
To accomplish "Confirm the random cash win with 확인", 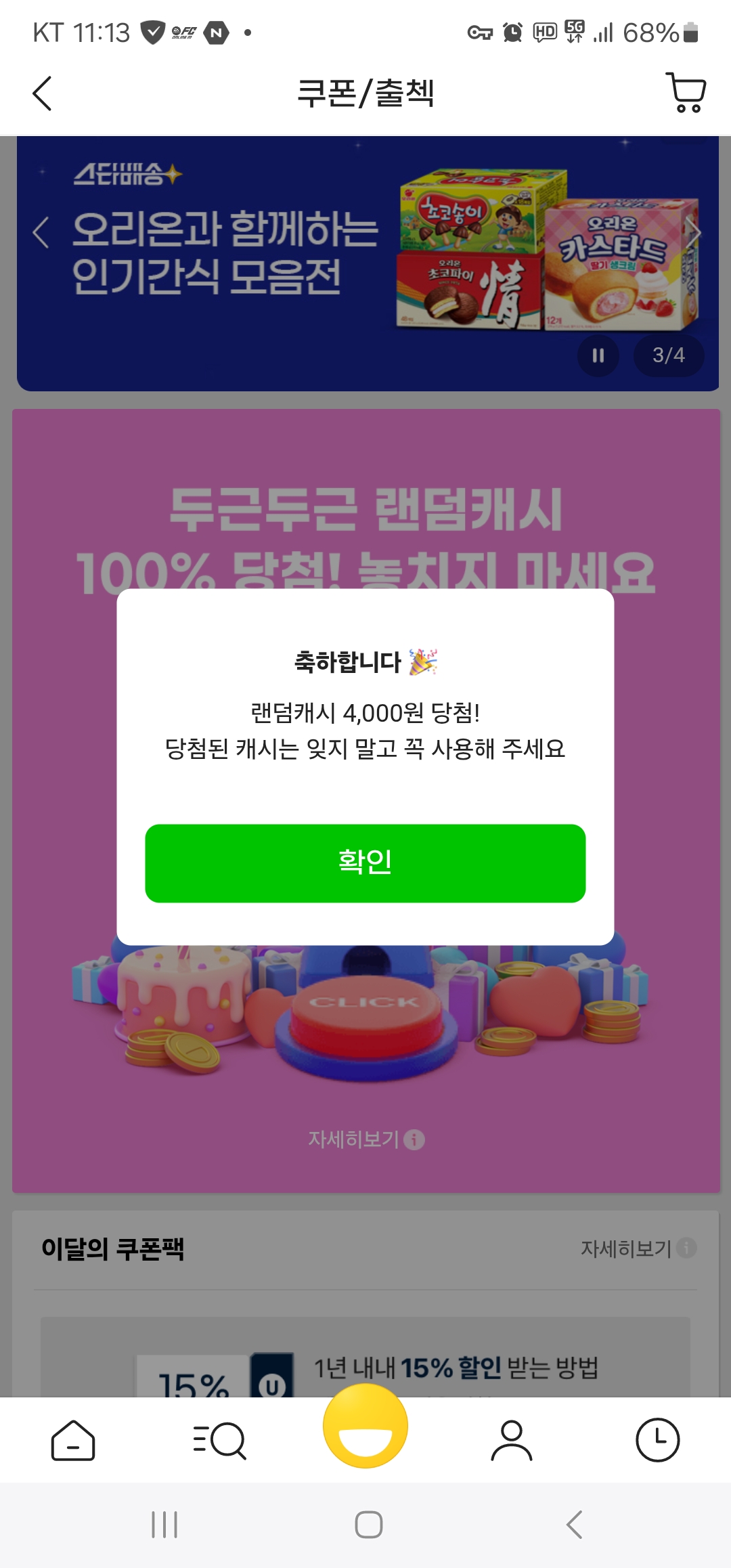I will [365, 863].
